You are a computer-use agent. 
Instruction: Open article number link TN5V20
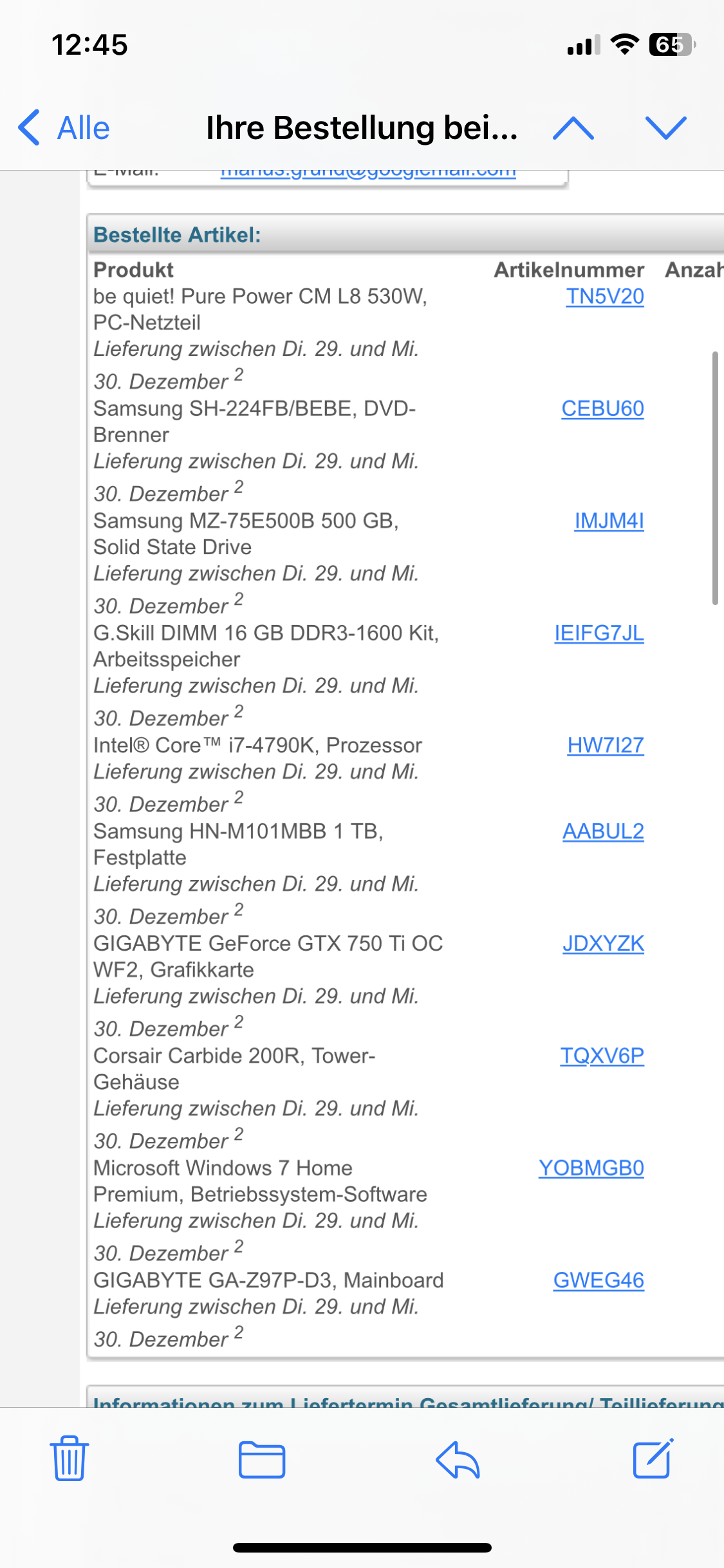[604, 296]
